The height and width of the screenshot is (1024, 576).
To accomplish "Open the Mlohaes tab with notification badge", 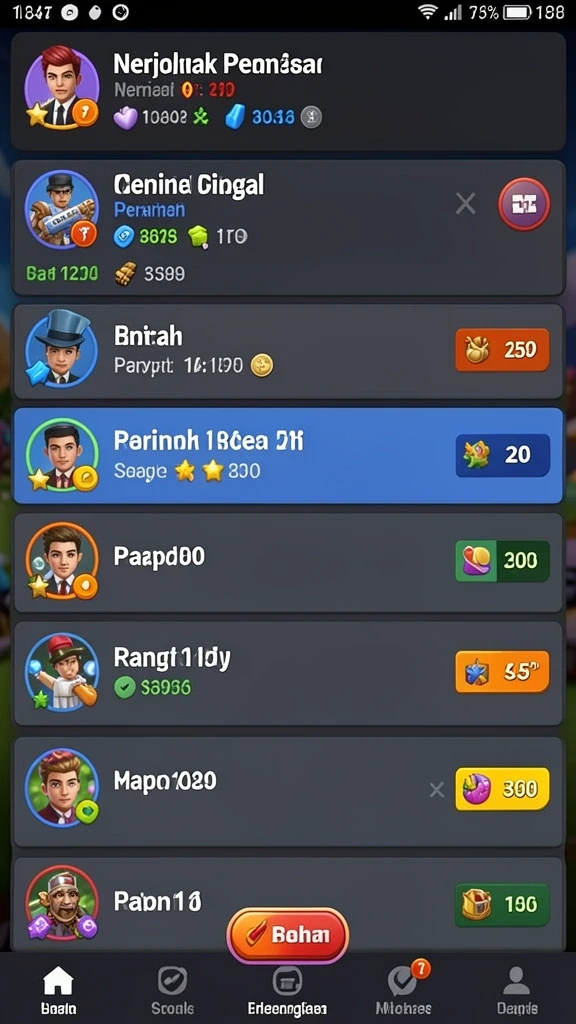I will (x=404, y=990).
